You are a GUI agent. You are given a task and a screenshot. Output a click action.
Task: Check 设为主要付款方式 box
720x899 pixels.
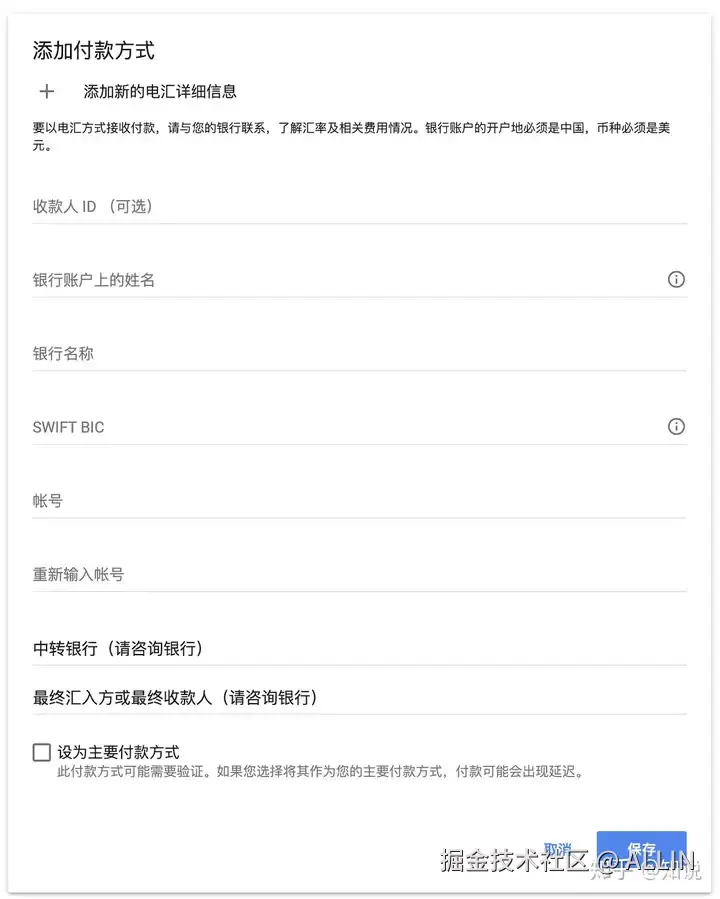[x=41, y=752]
